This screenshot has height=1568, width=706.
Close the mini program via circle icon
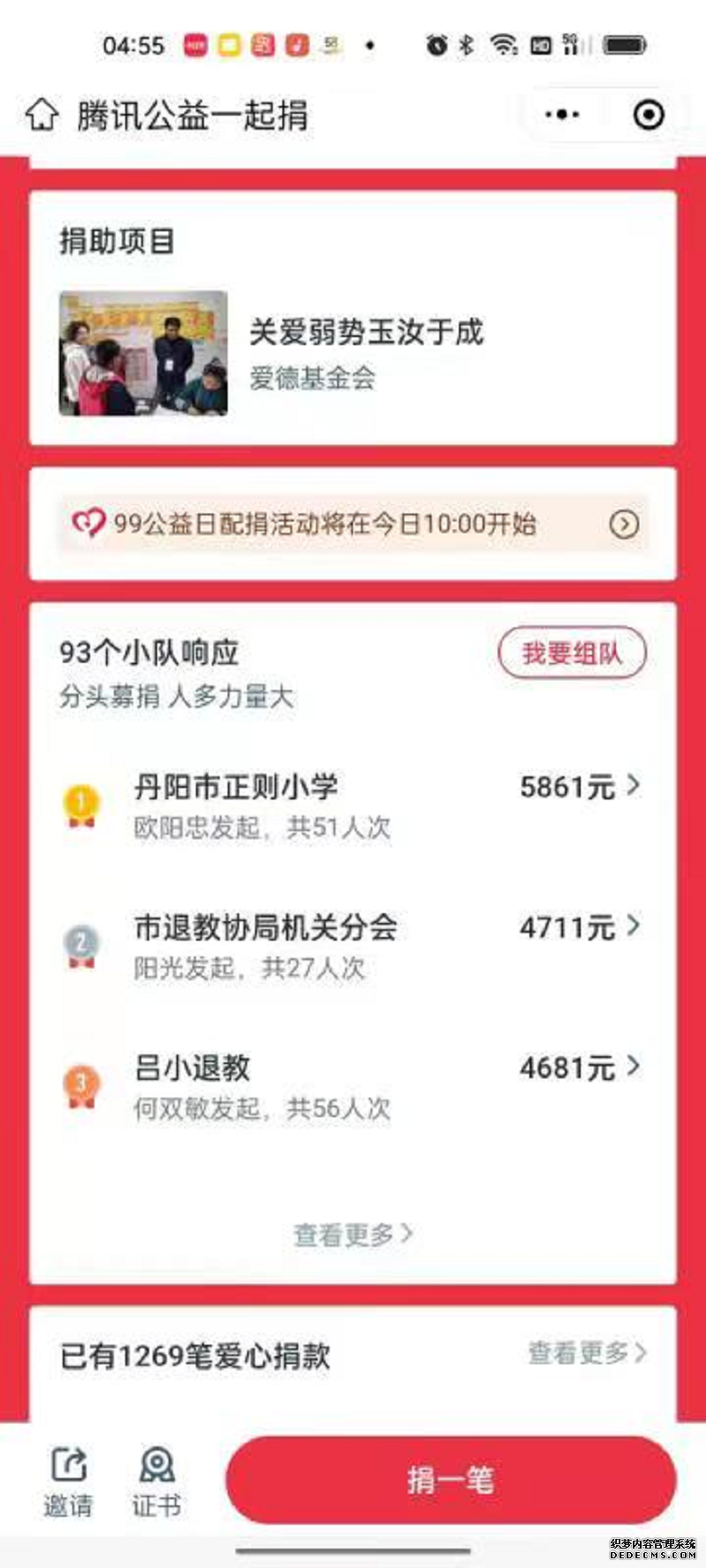649,115
